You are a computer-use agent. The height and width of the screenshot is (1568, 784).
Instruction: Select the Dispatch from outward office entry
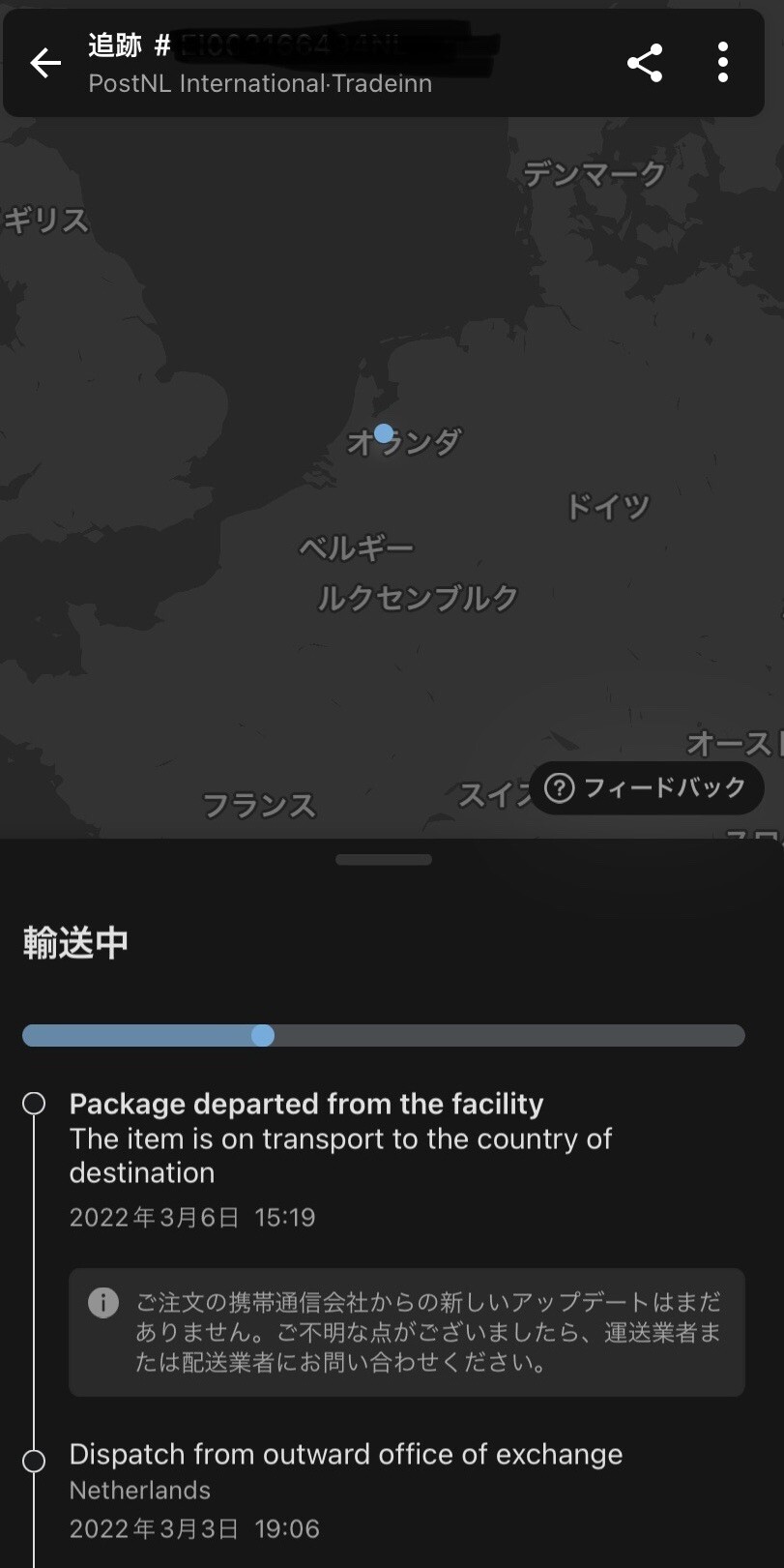pyautogui.click(x=345, y=1454)
